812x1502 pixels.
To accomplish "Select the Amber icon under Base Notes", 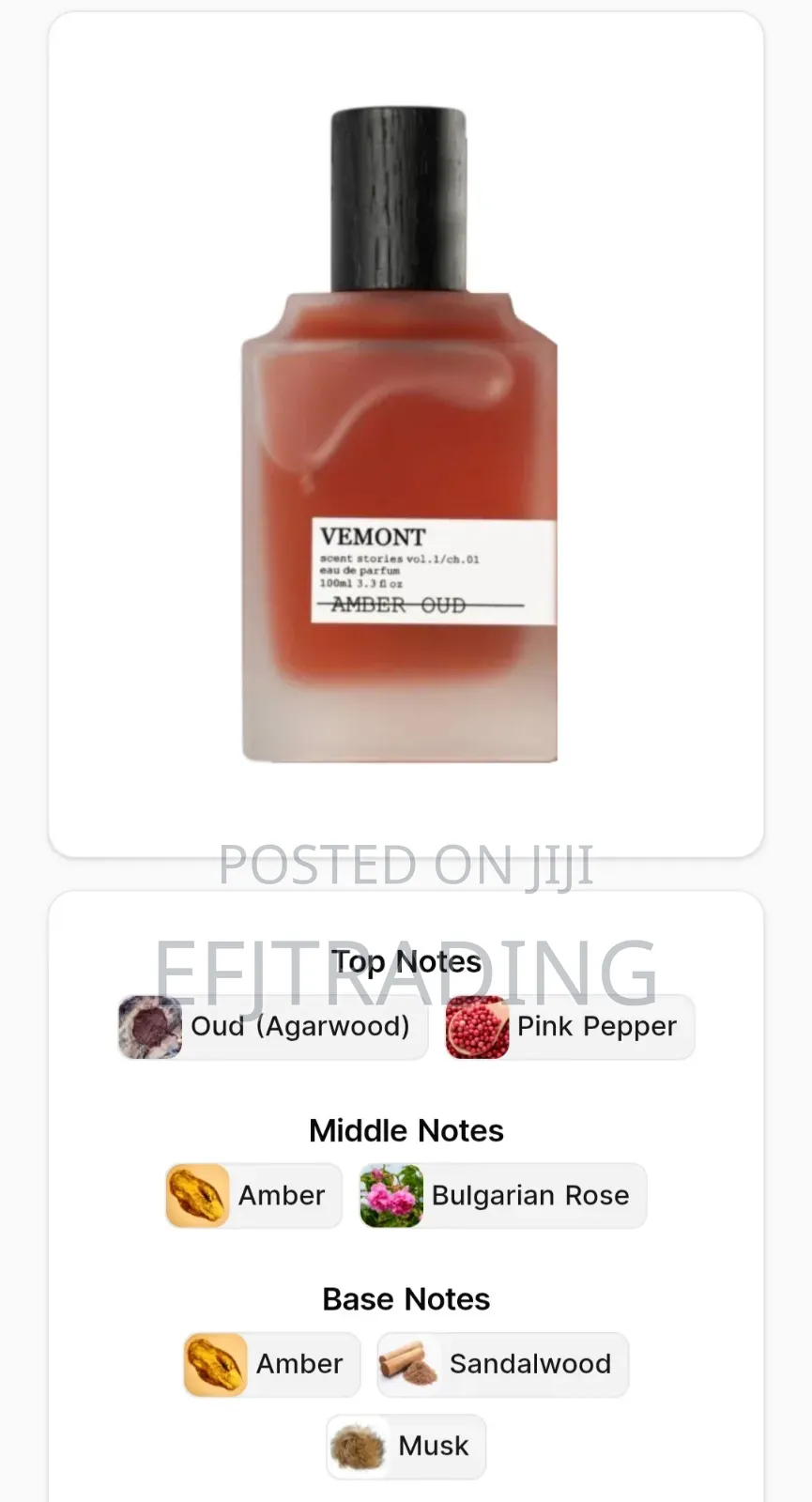I will click(216, 1364).
